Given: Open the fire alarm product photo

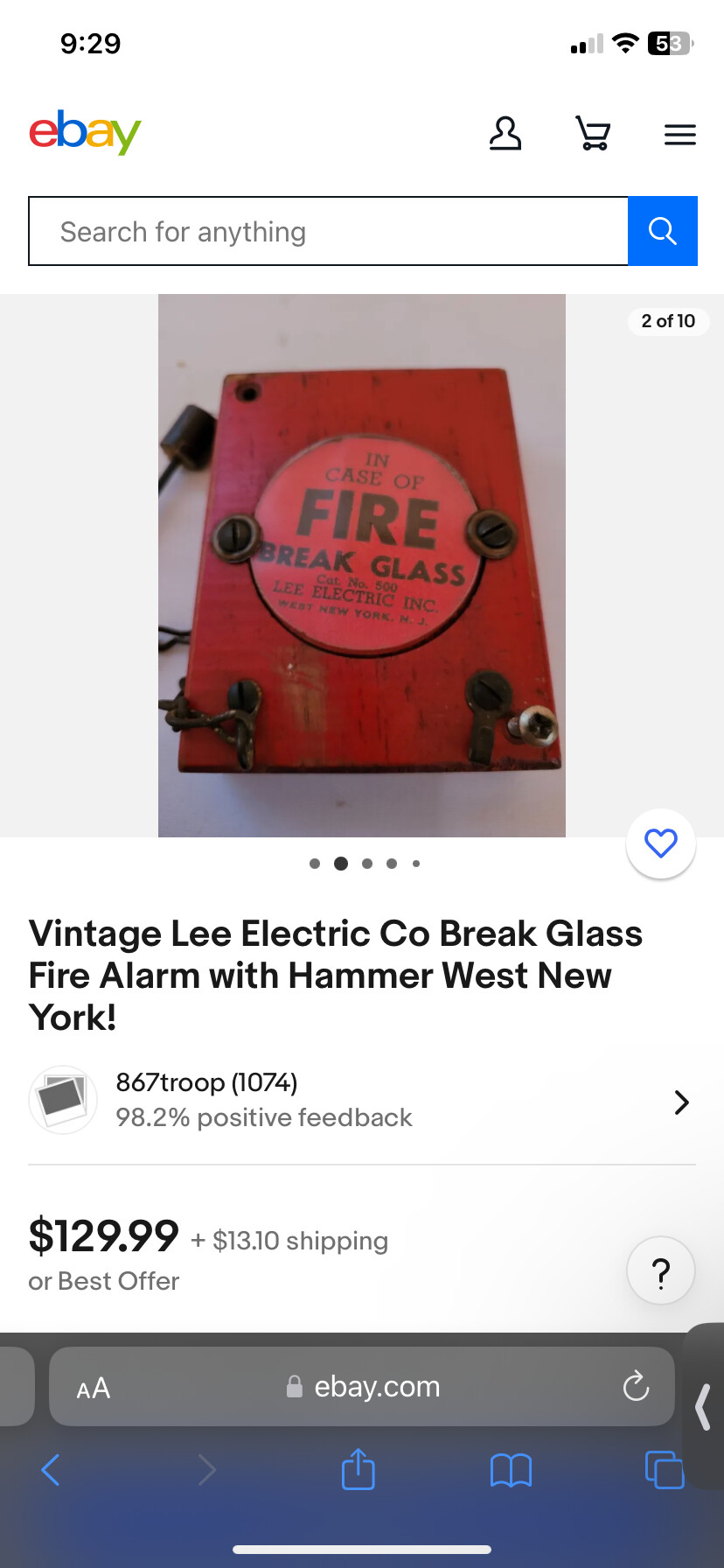Looking at the screenshot, I should [361, 565].
